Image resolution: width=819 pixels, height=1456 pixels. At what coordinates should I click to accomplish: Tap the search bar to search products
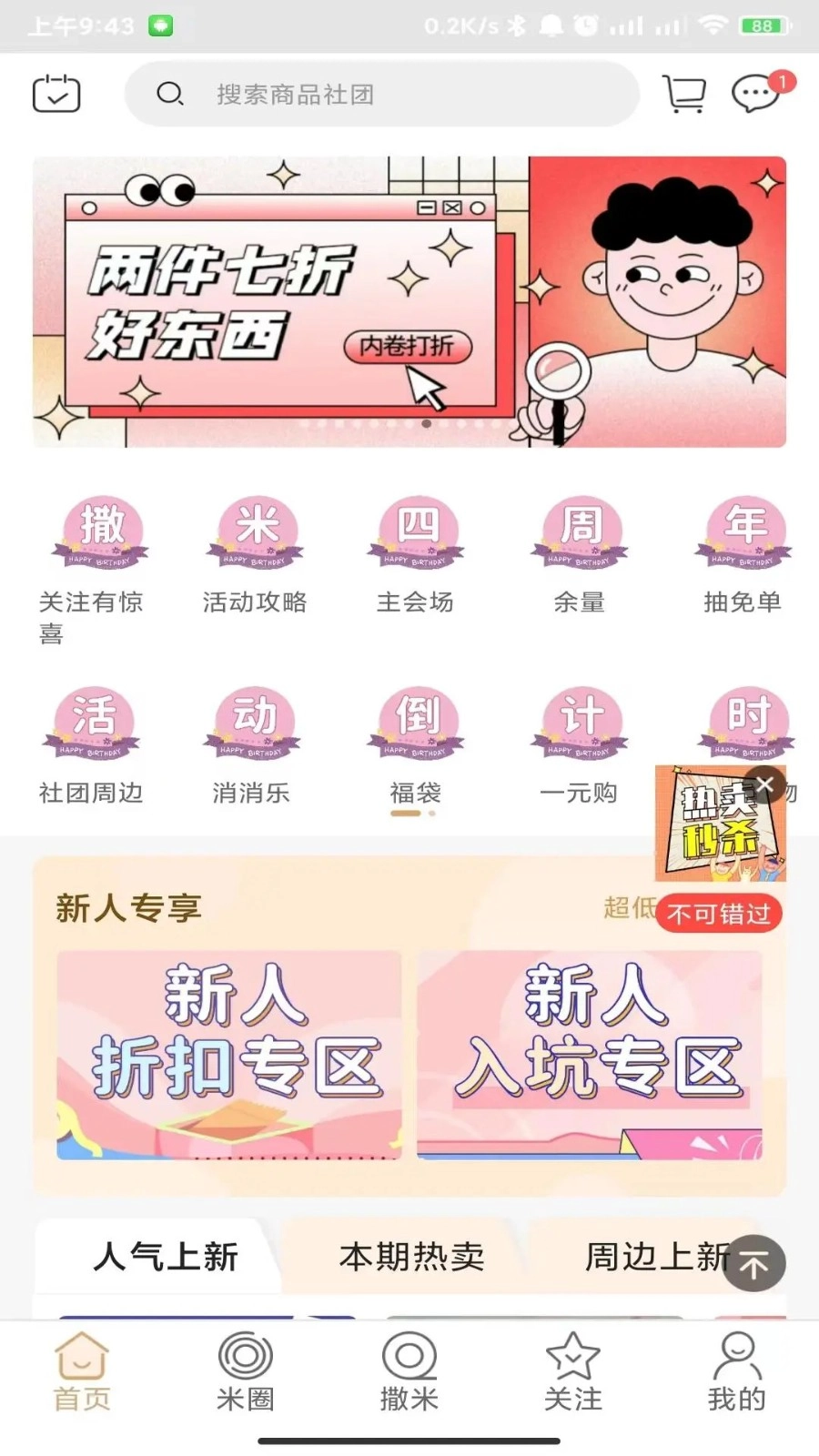(382, 94)
